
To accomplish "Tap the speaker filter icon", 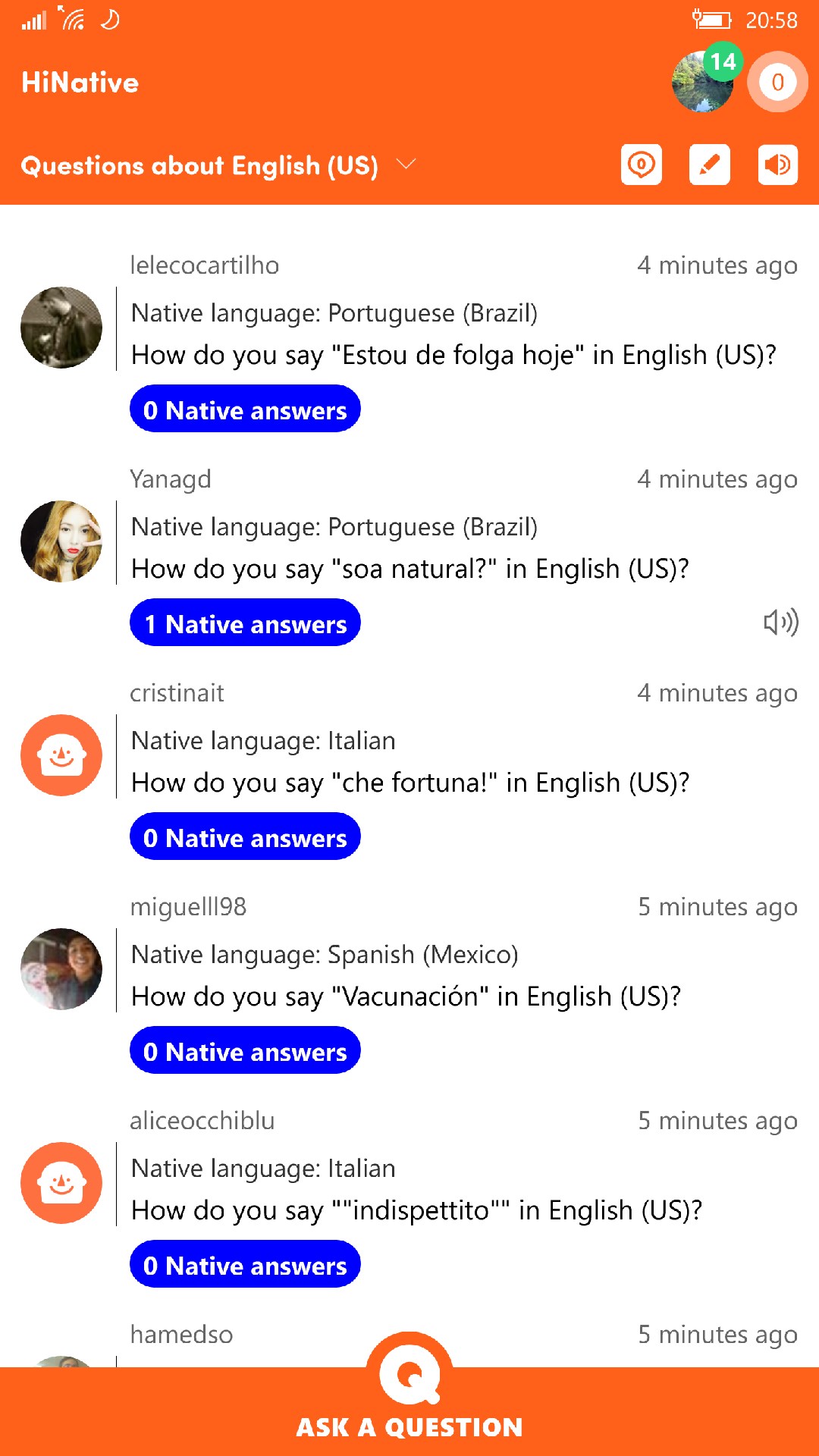I will [777, 165].
